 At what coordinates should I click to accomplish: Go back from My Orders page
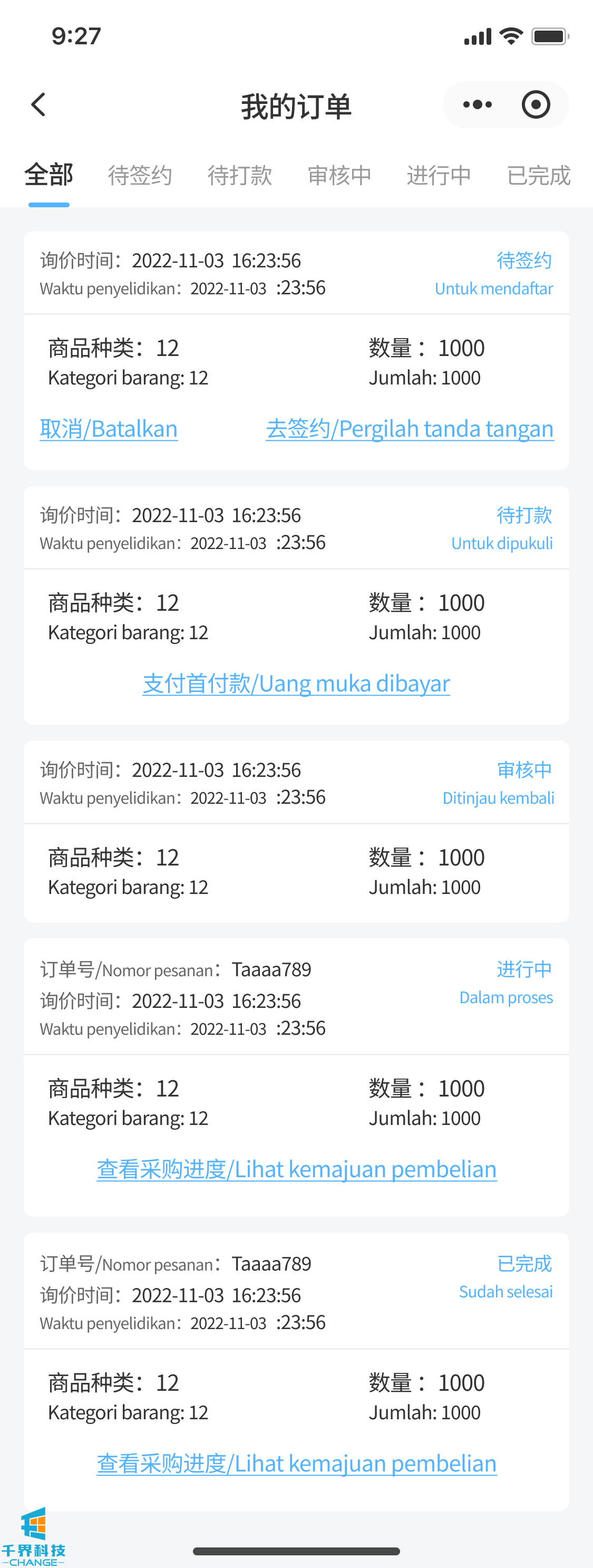pos(38,105)
